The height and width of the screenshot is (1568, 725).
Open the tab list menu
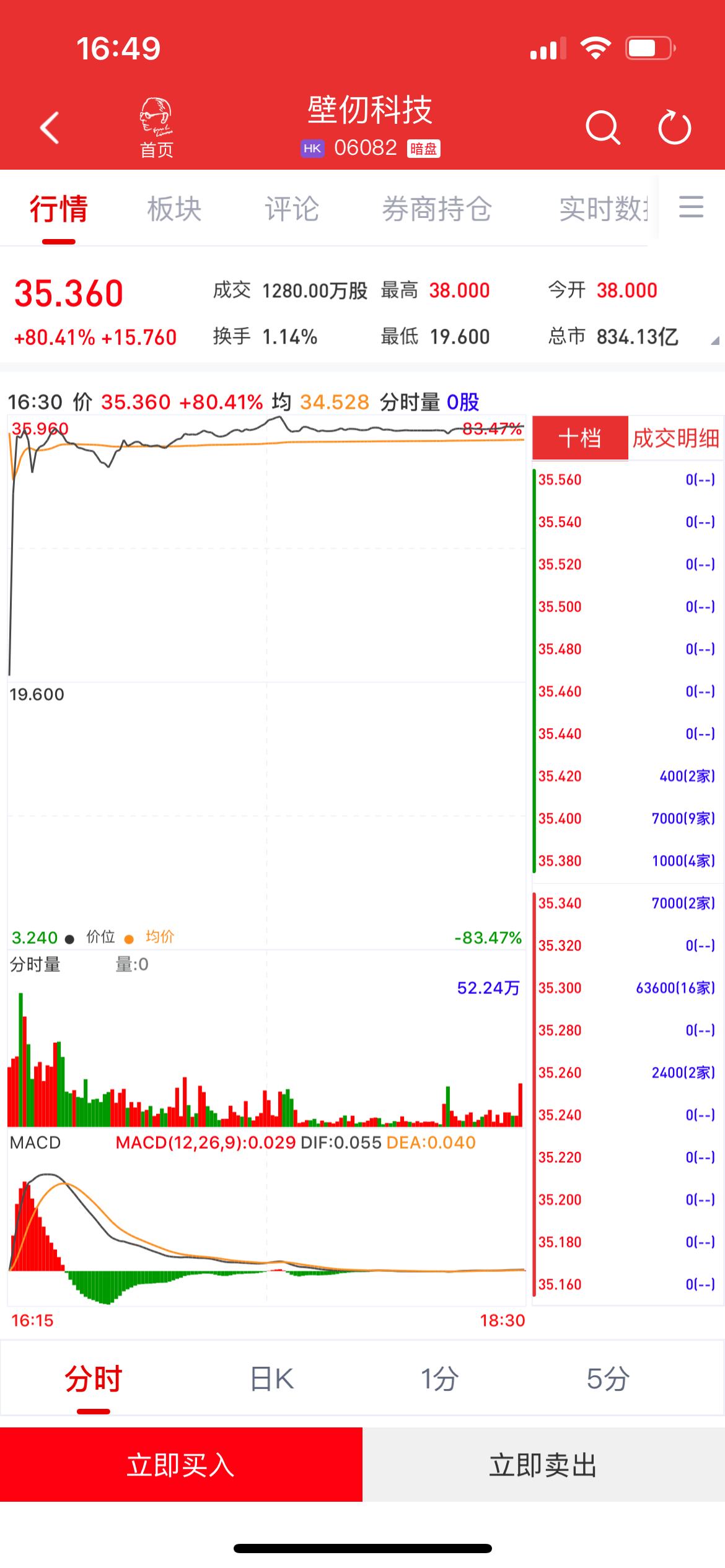[x=691, y=207]
